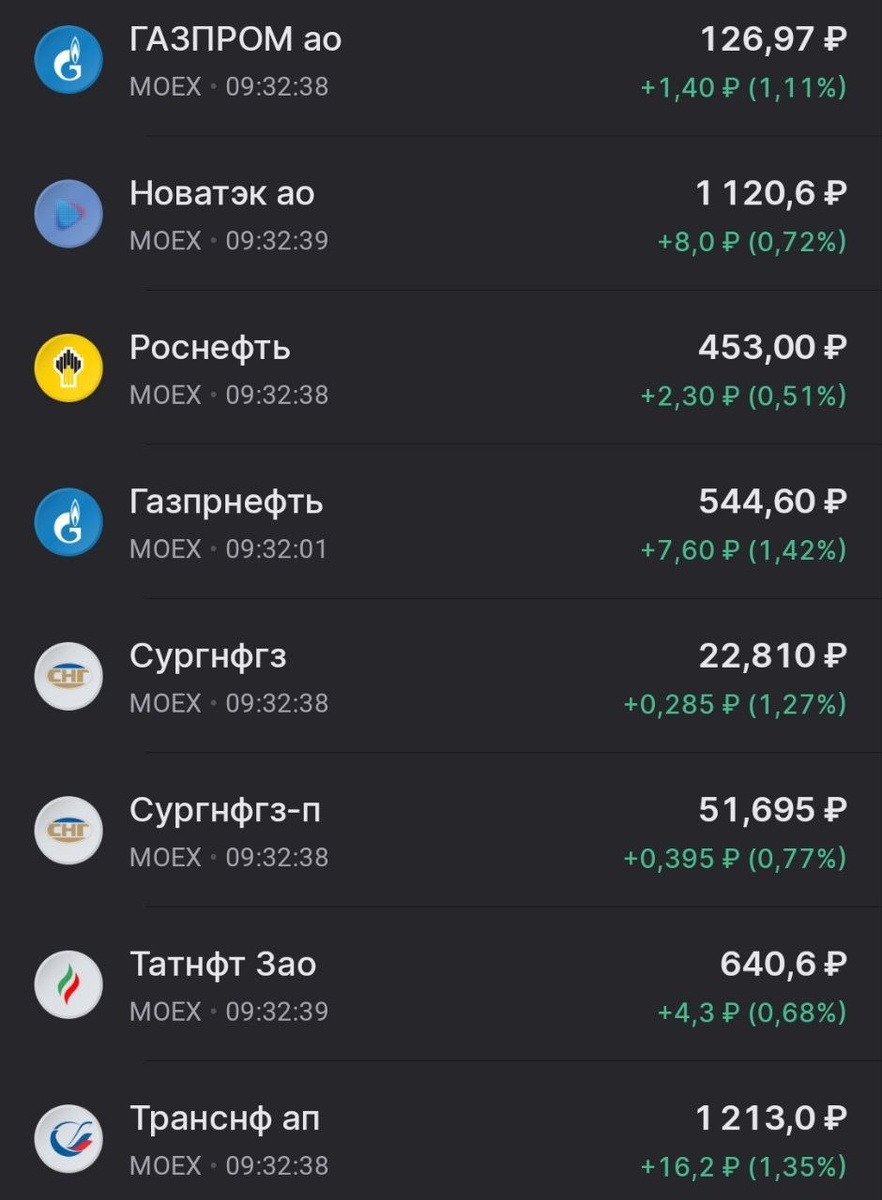Click the MOEX label under ГАЗПРОМ ао
Viewport: 882px width, 1200px height.
point(164,87)
